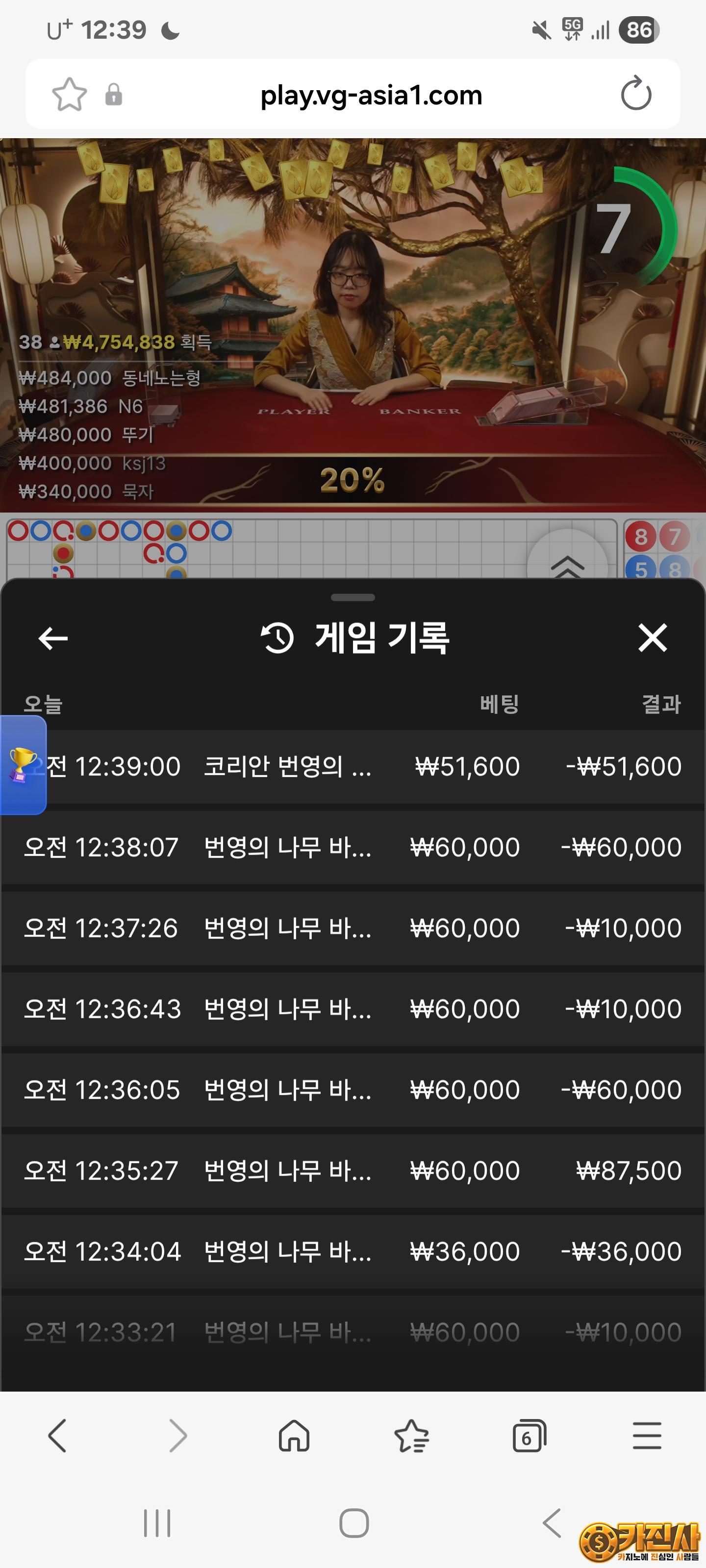Close the 게임 기록 panel

tap(653, 638)
